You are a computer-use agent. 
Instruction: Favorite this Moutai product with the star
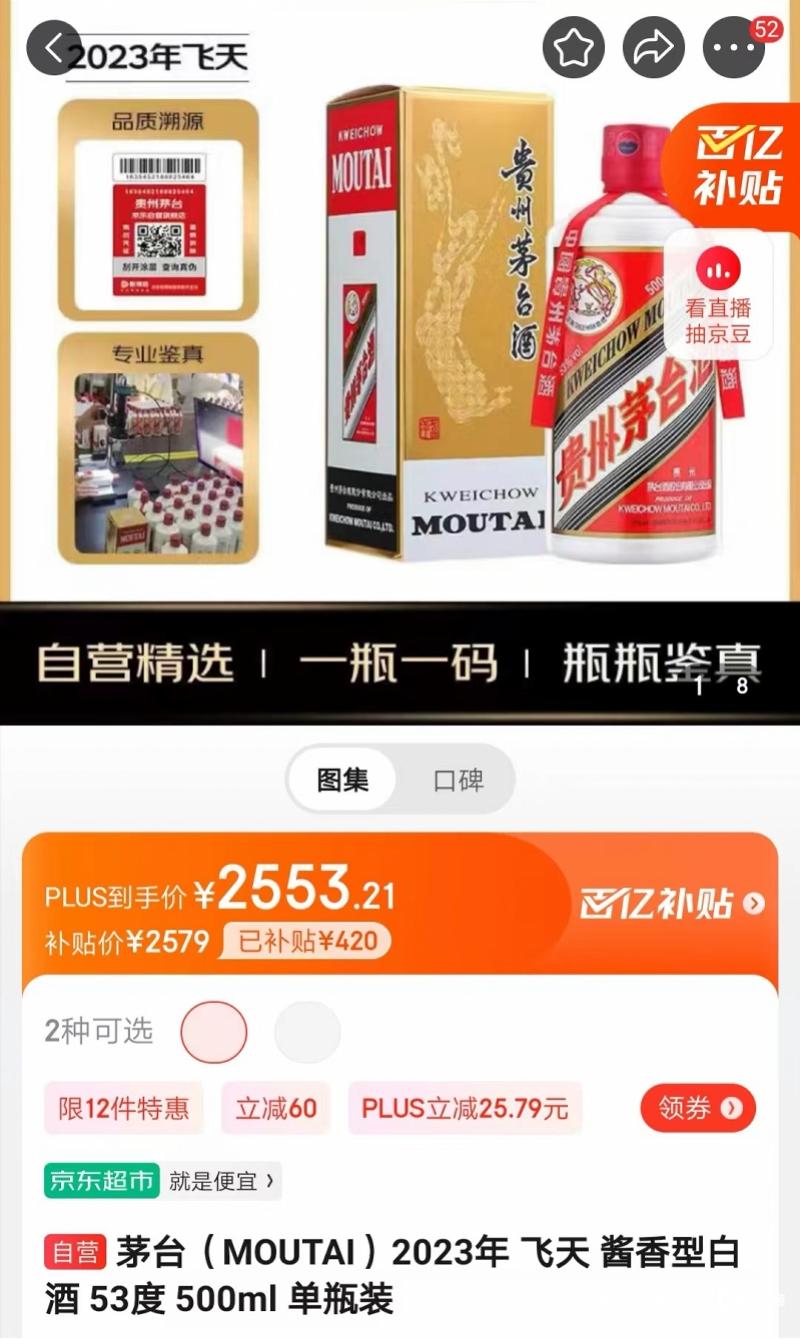pyautogui.click(x=574, y=47)
